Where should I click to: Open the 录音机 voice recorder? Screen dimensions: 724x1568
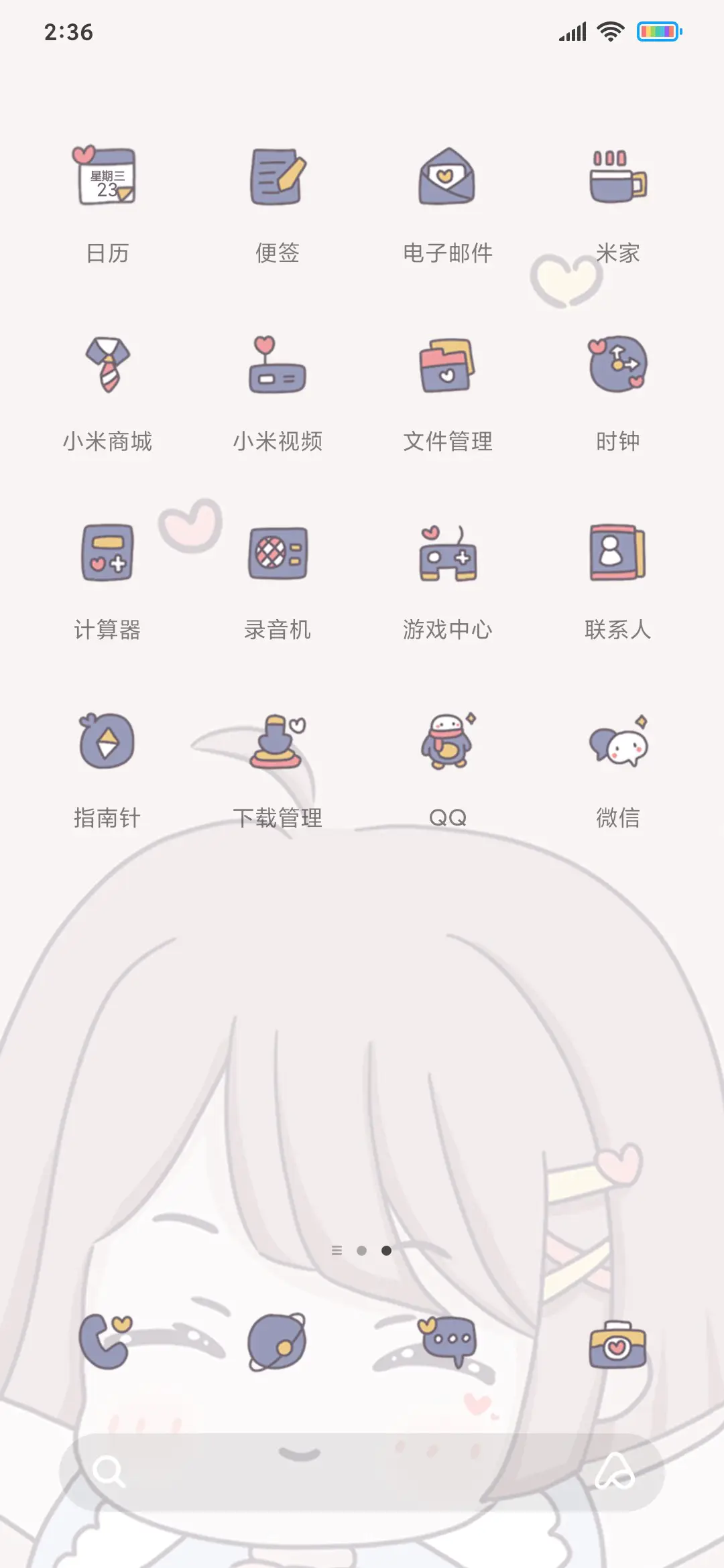tap(276, 555)
